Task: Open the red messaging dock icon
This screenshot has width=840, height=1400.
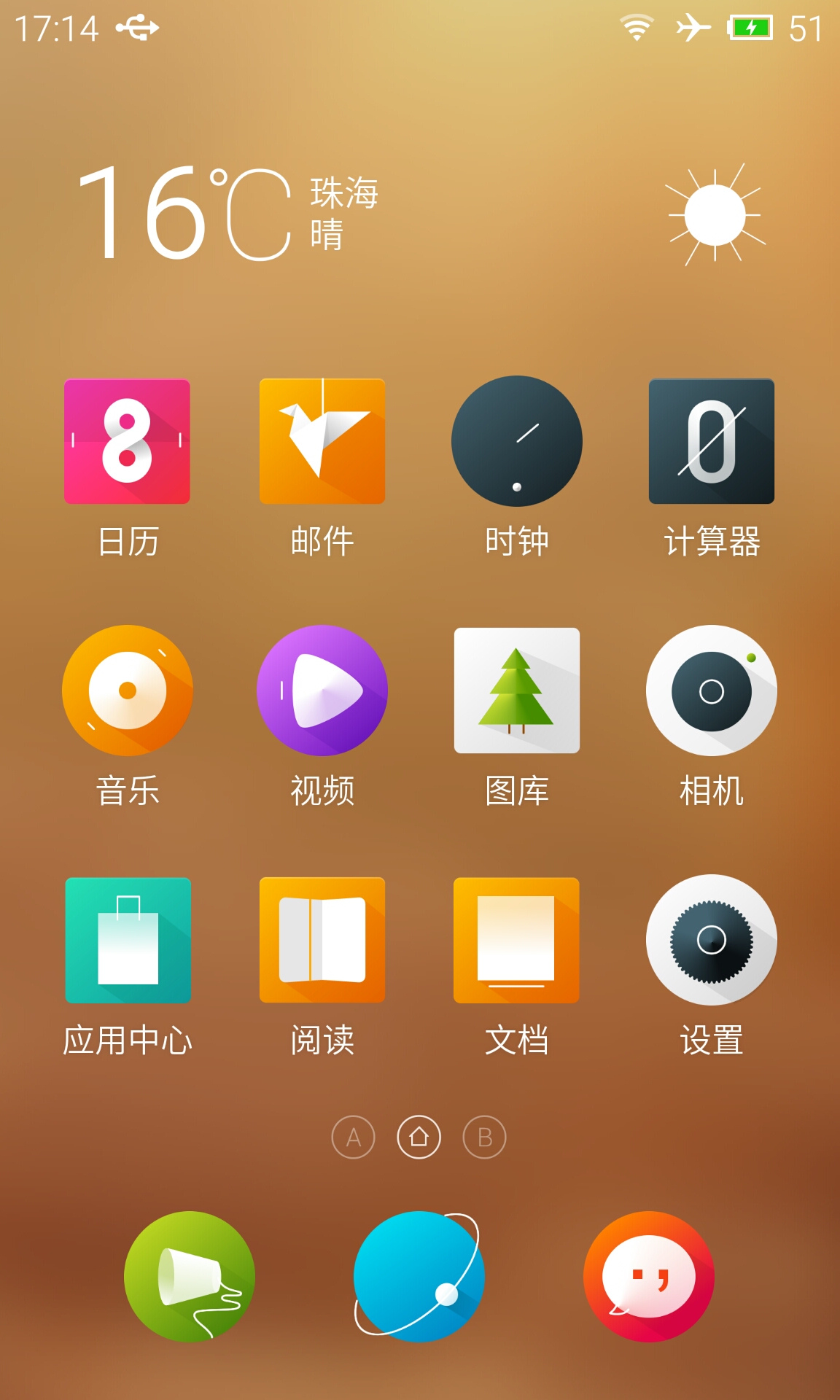Action: 649,1277
